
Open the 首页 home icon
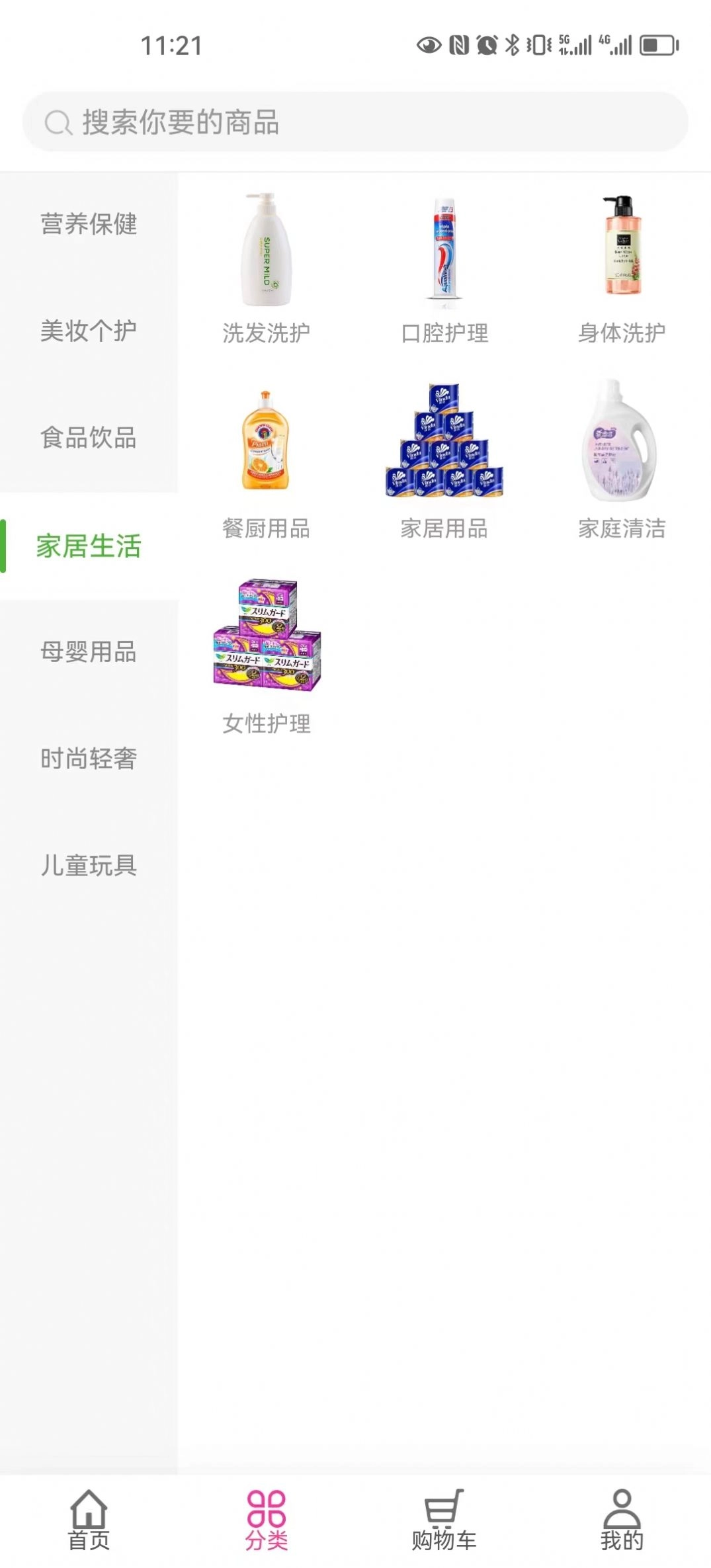pyautogui.click(x=89, y=1514)
